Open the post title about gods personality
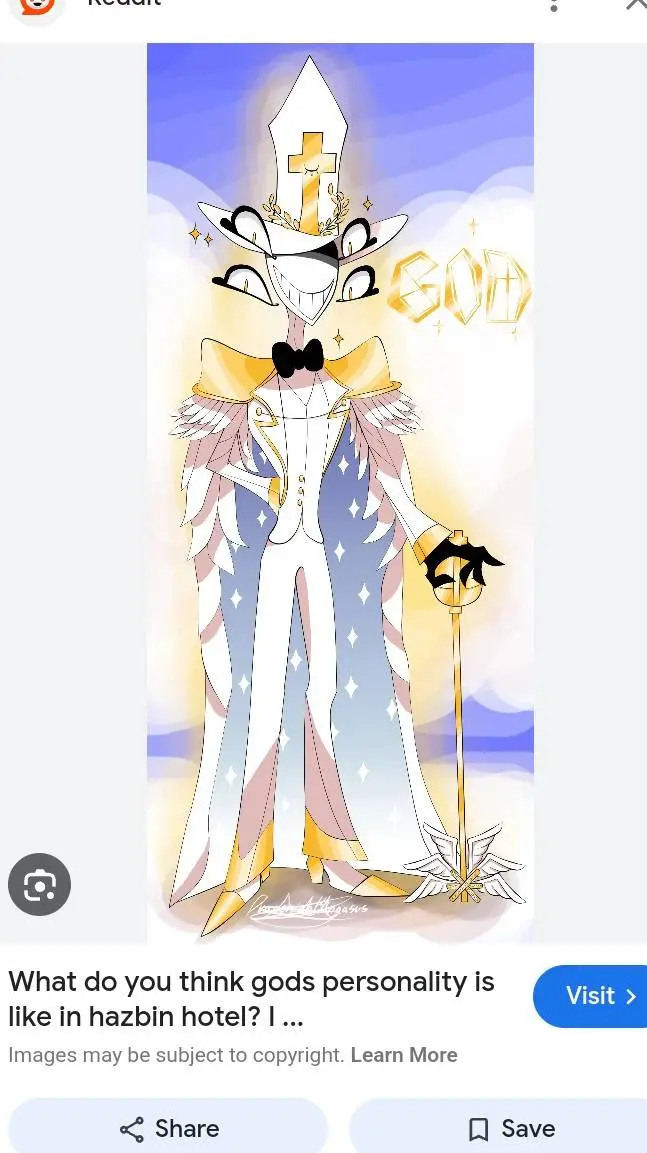The image size is (647, 1153). coord(252,999)
